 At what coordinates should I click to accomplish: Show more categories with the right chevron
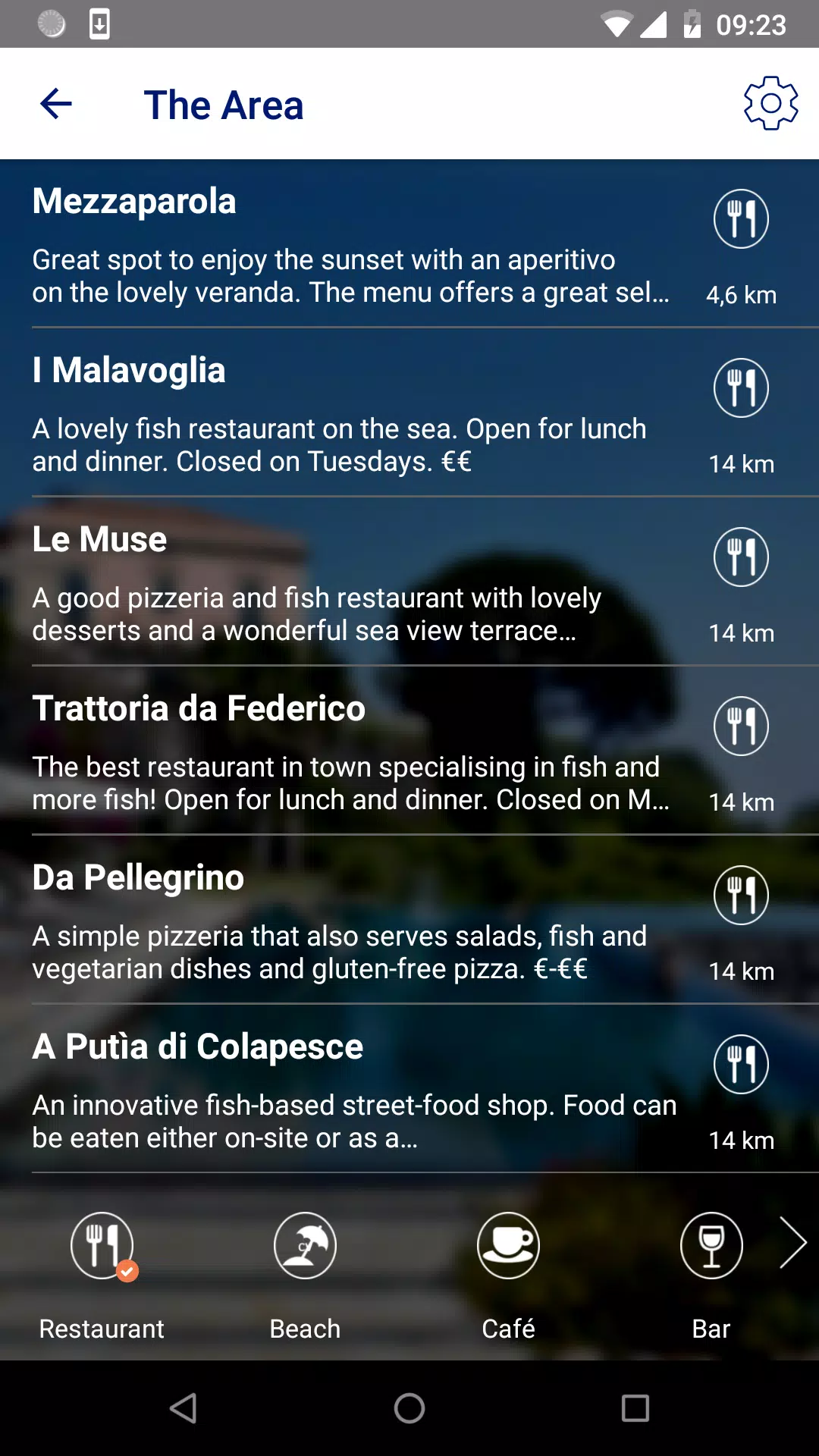click(793, 1243)
